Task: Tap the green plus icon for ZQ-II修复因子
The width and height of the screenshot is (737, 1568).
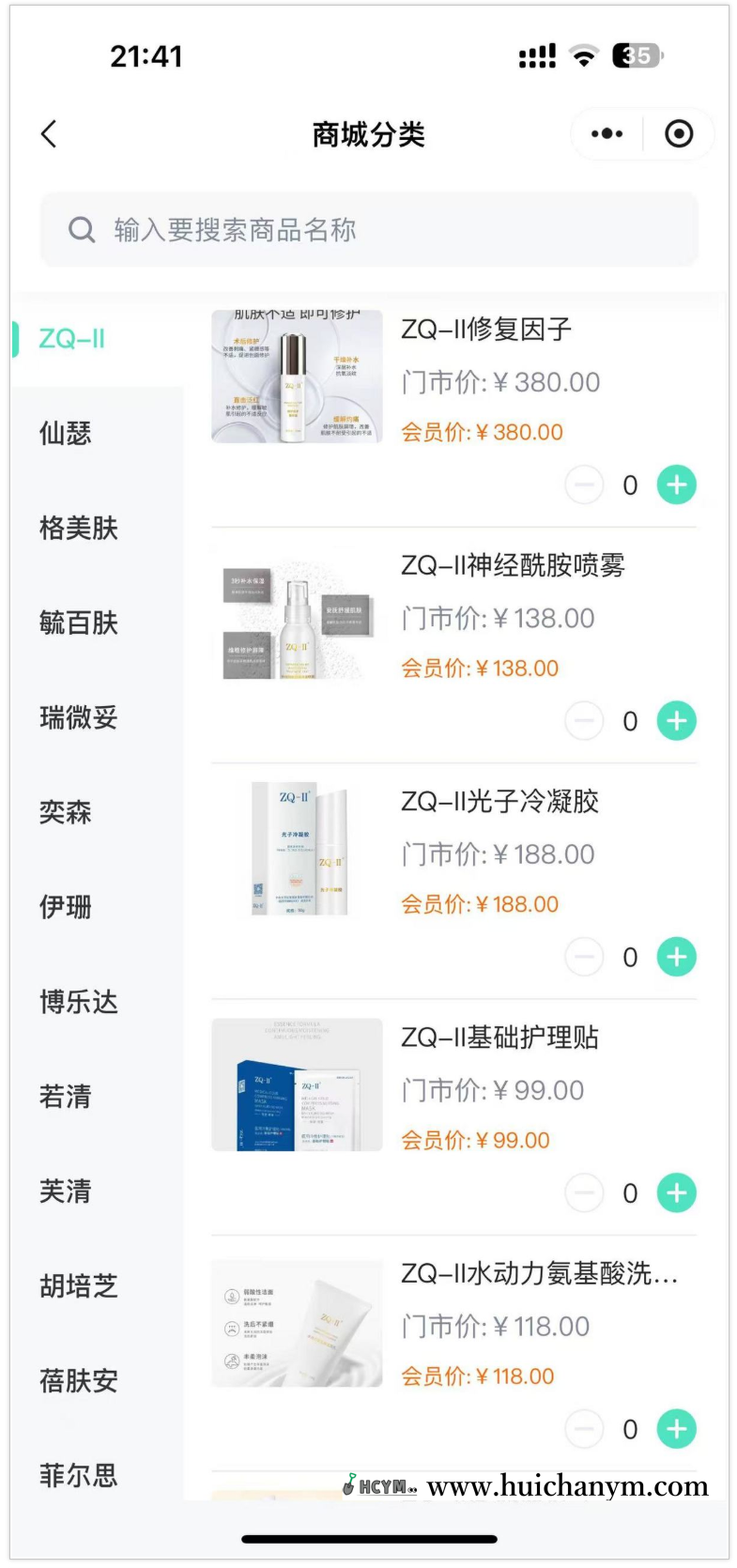Action: [x=675, y=484]
